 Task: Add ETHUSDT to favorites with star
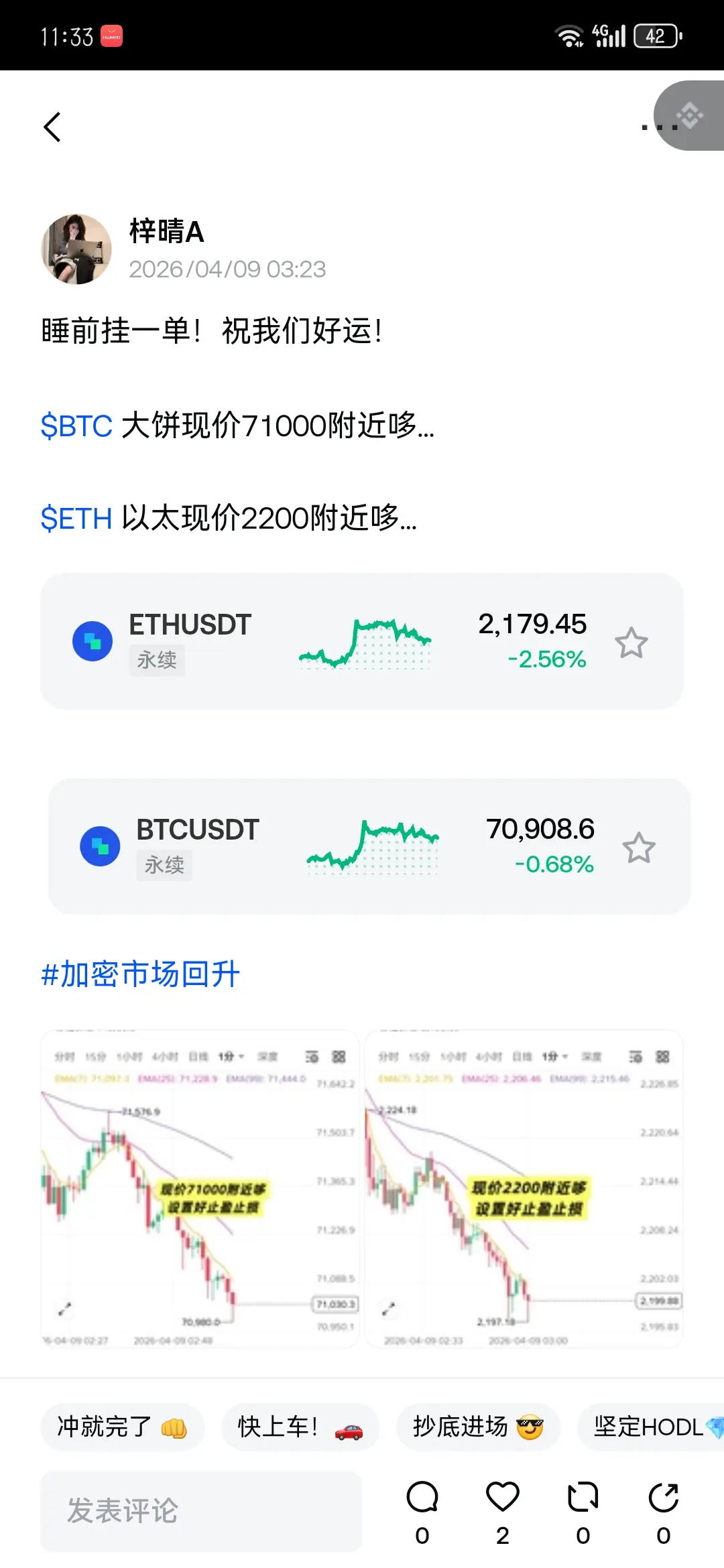pos(631,643)
